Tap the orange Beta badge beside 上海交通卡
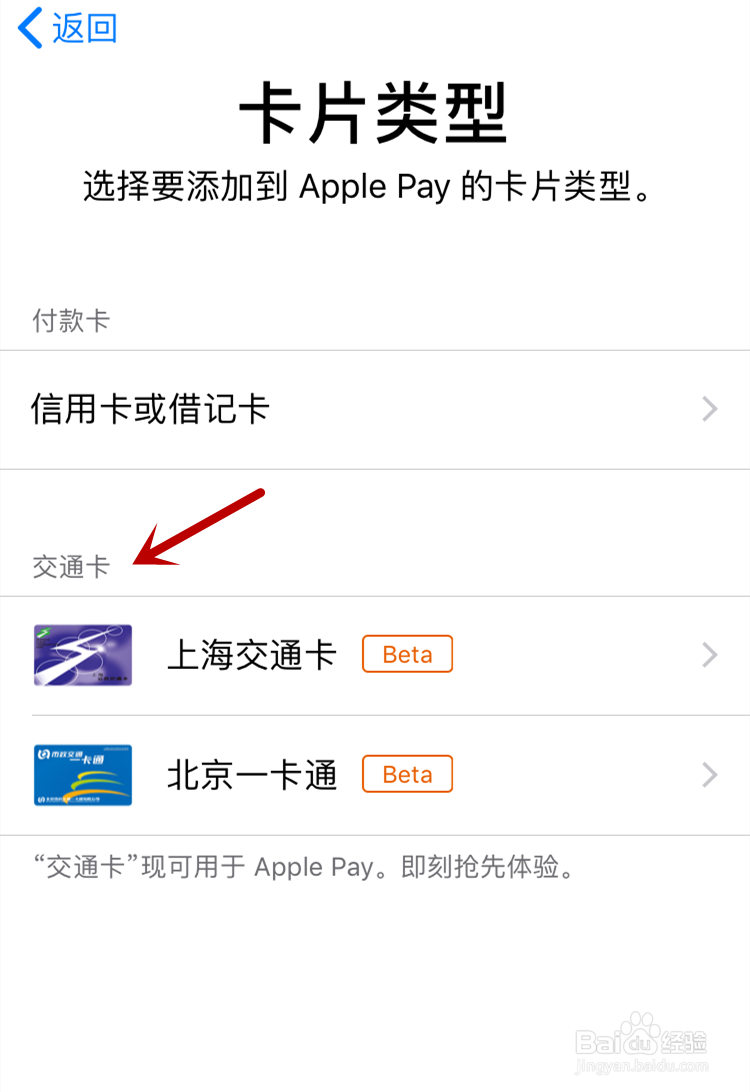 407,654
